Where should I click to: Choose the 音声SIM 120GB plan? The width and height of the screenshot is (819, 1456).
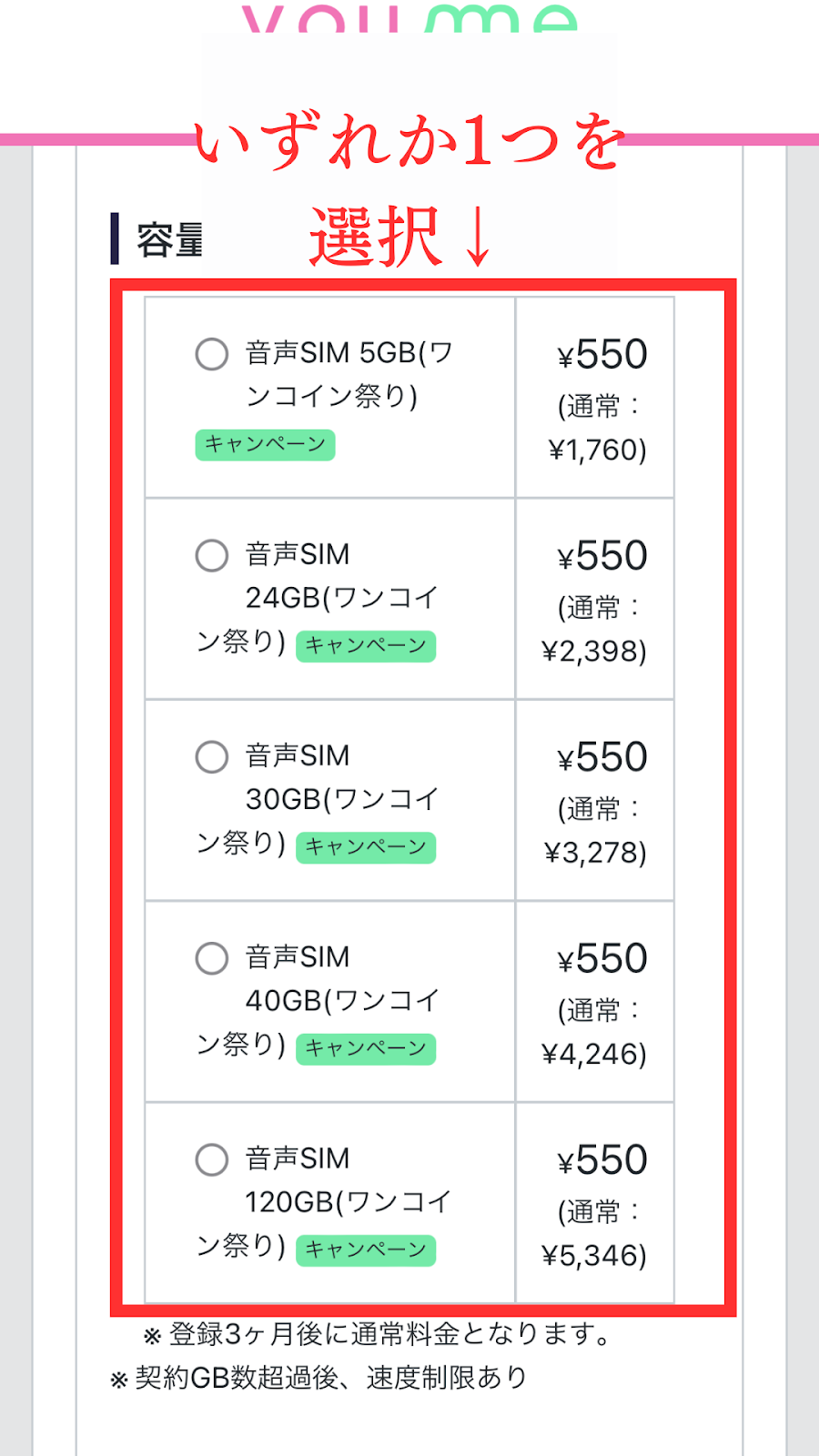click(212, 1159)
